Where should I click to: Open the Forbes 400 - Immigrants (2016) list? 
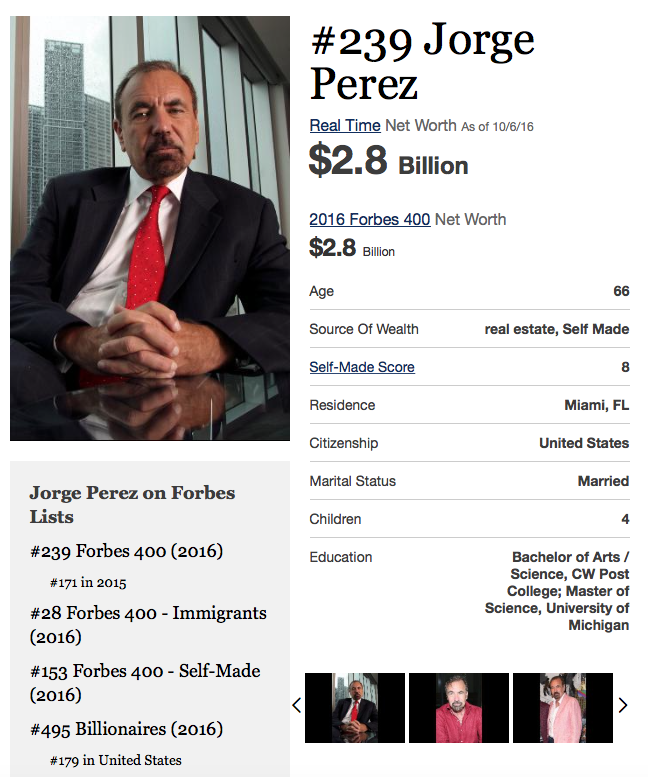148,624
